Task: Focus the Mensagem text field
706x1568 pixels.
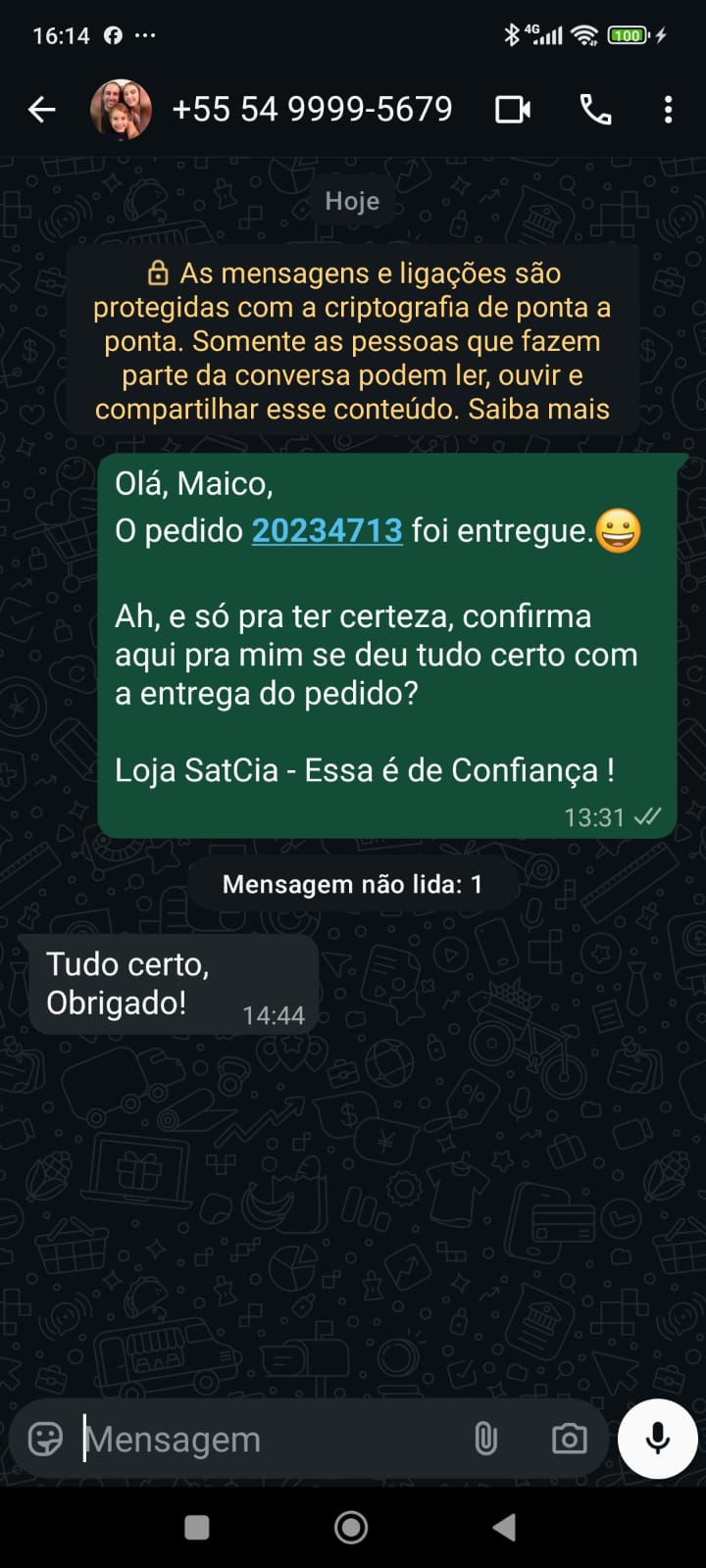Action: coord(265,1439)
